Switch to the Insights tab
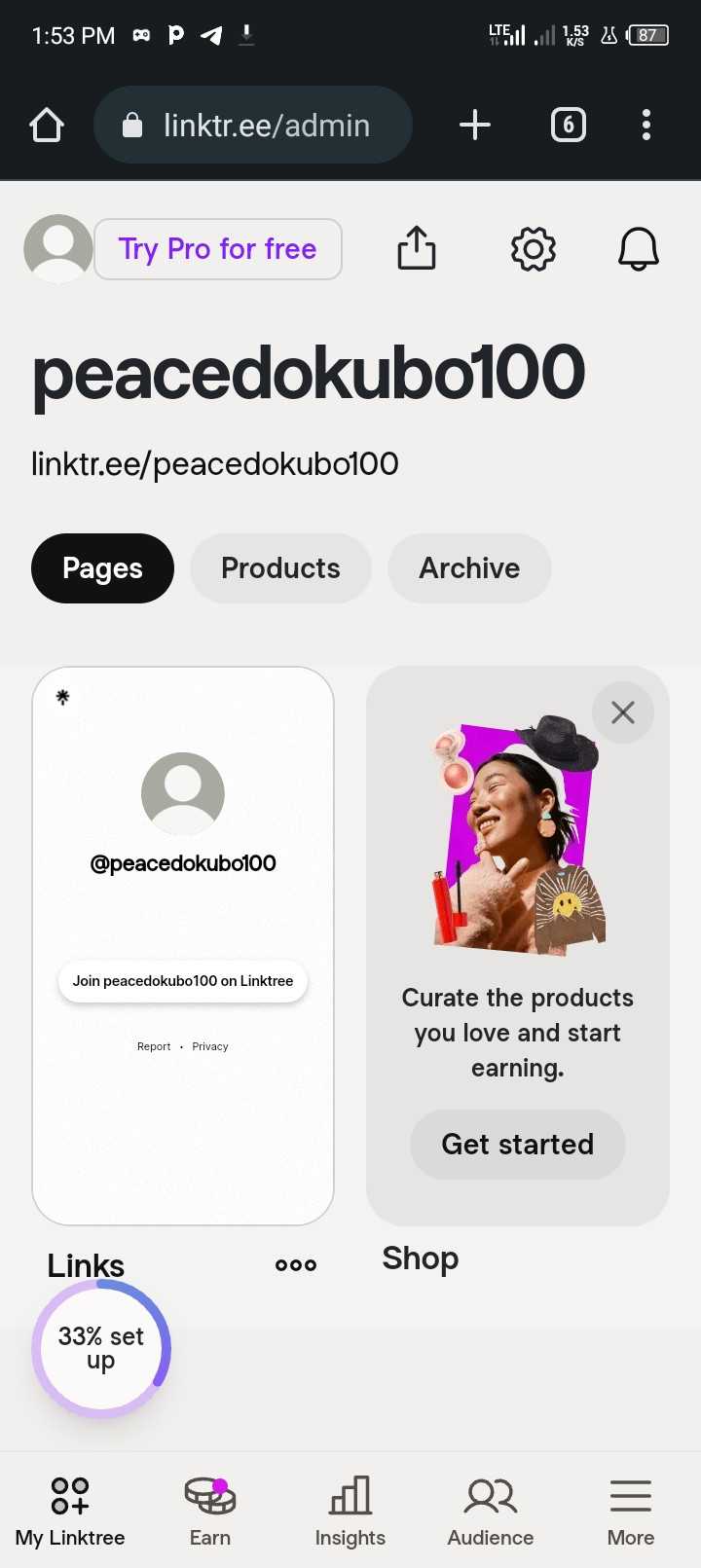Image resolution: width=701 pixels, height=1568 pixels. coord(350,1511)
